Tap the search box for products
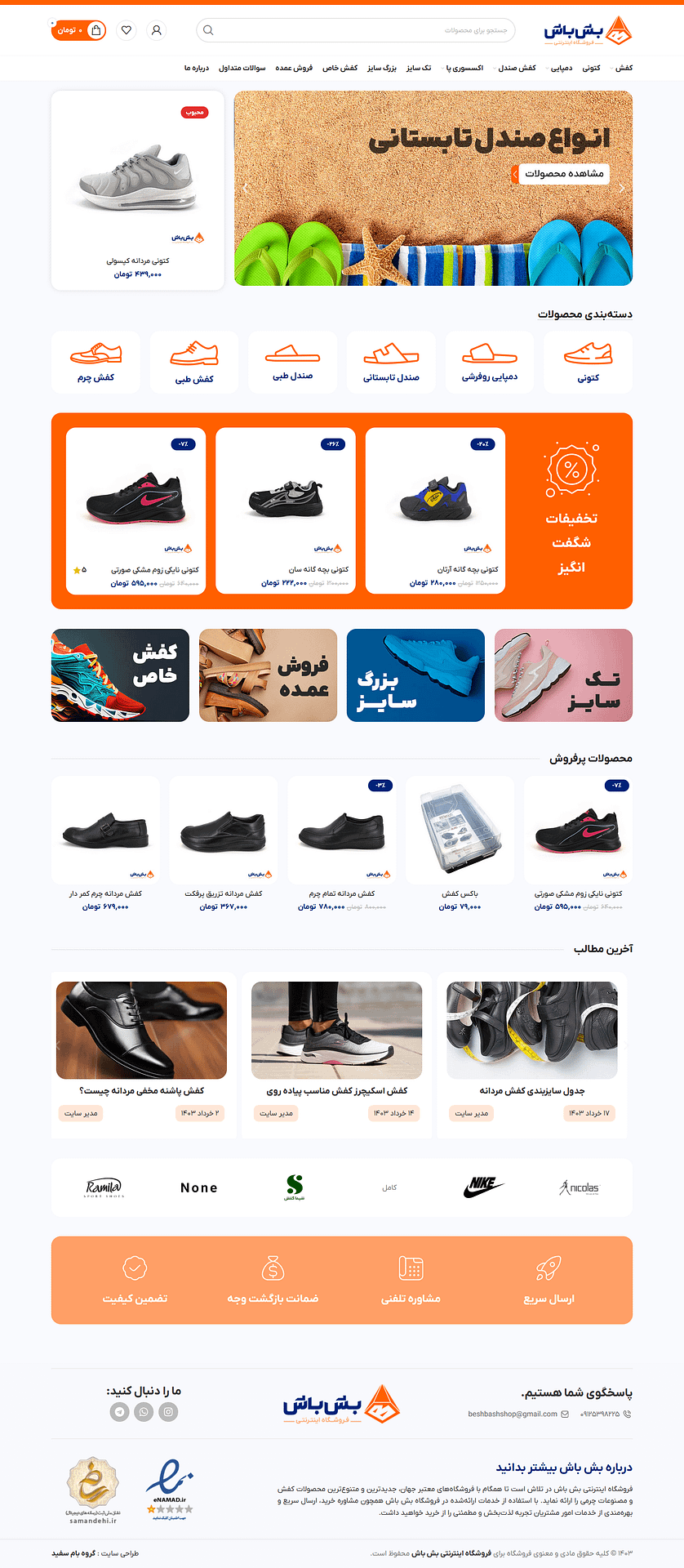The width and height of the screenshot is (684, 1568). [356, 30]
